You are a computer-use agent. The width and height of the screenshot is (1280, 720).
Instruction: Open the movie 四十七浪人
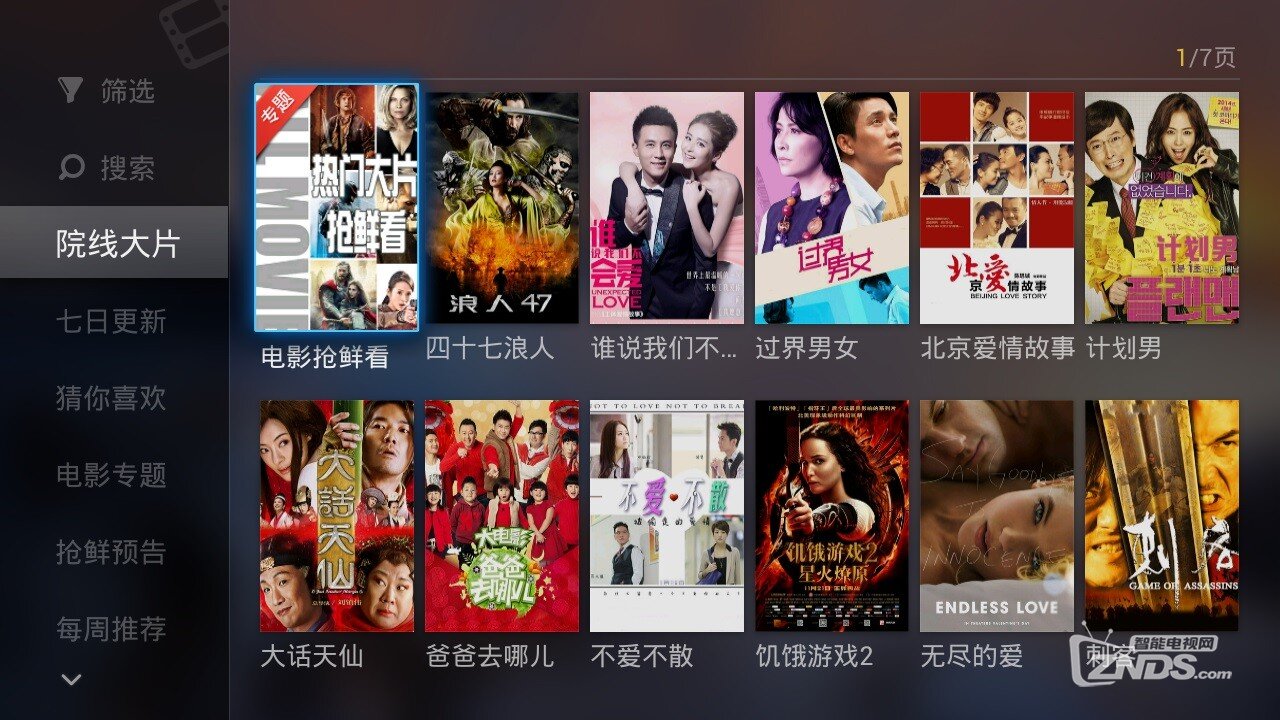tap(502, 208)
